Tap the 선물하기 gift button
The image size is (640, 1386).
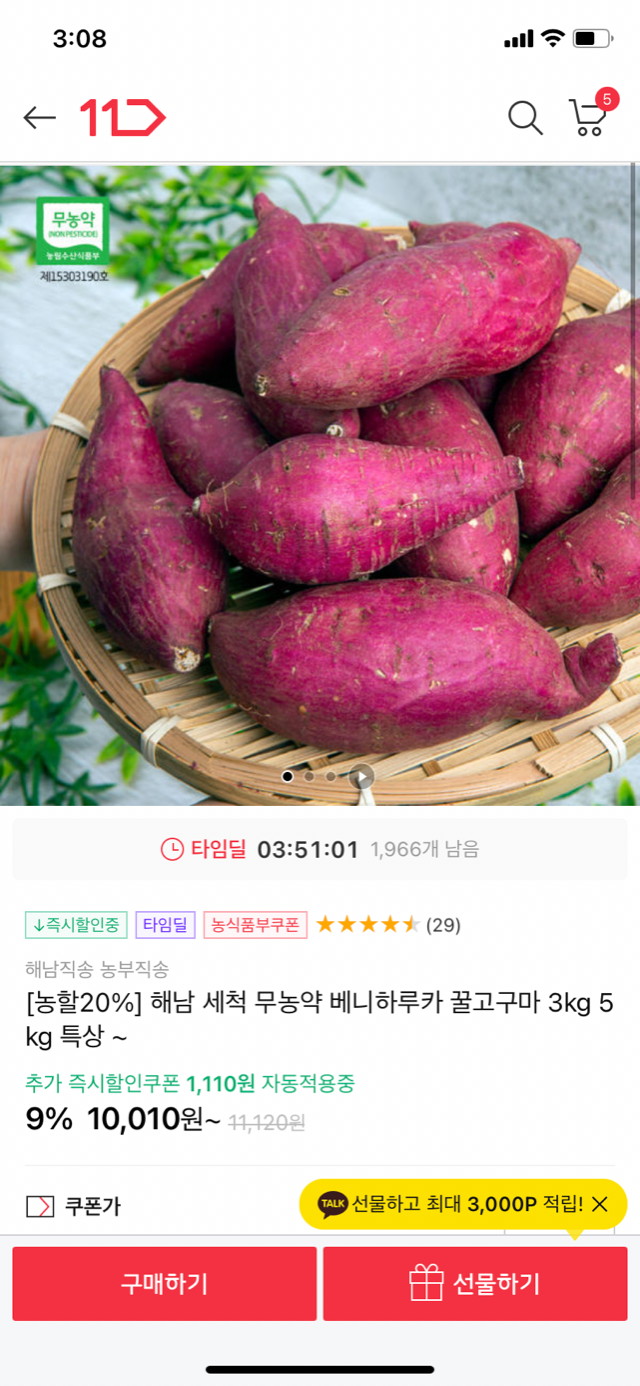tap(475, 1283)
